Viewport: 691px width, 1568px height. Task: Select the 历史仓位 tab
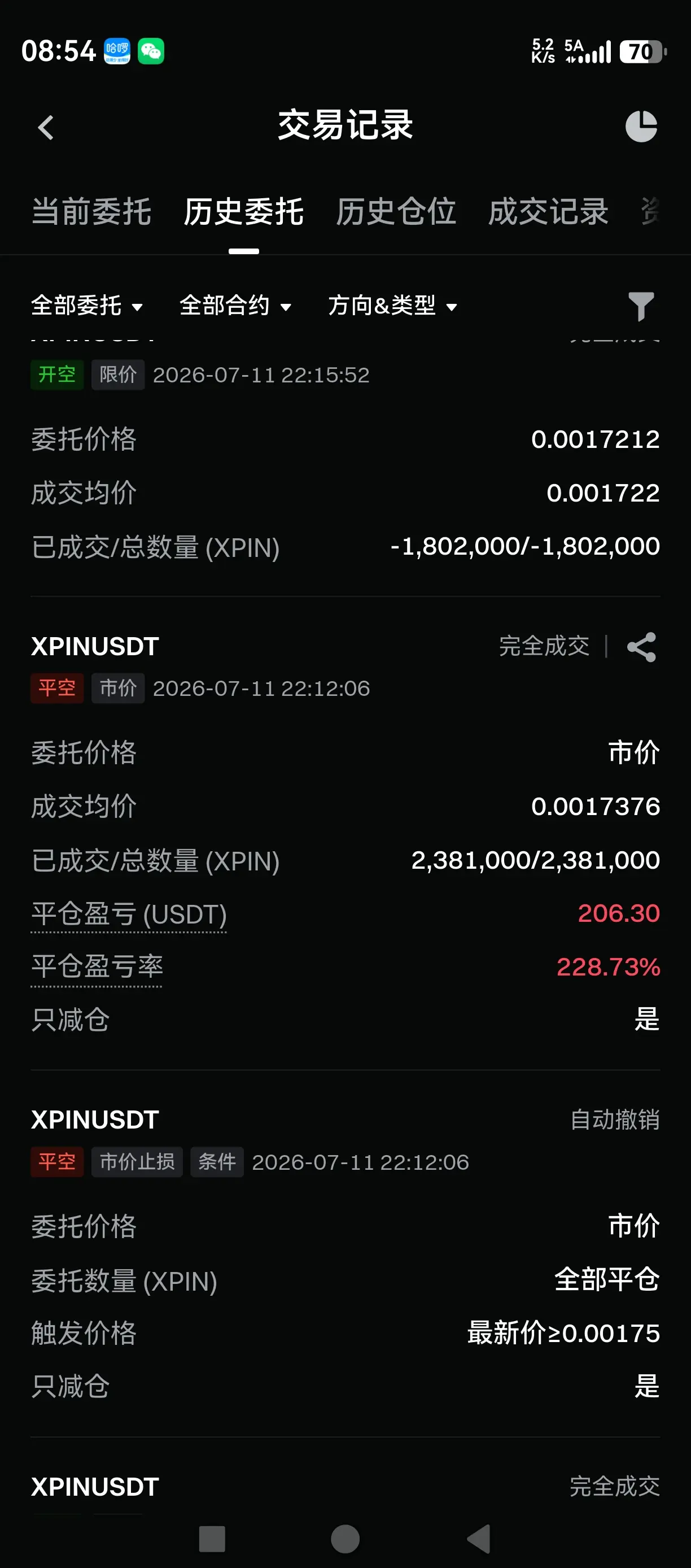click(396, 212)
